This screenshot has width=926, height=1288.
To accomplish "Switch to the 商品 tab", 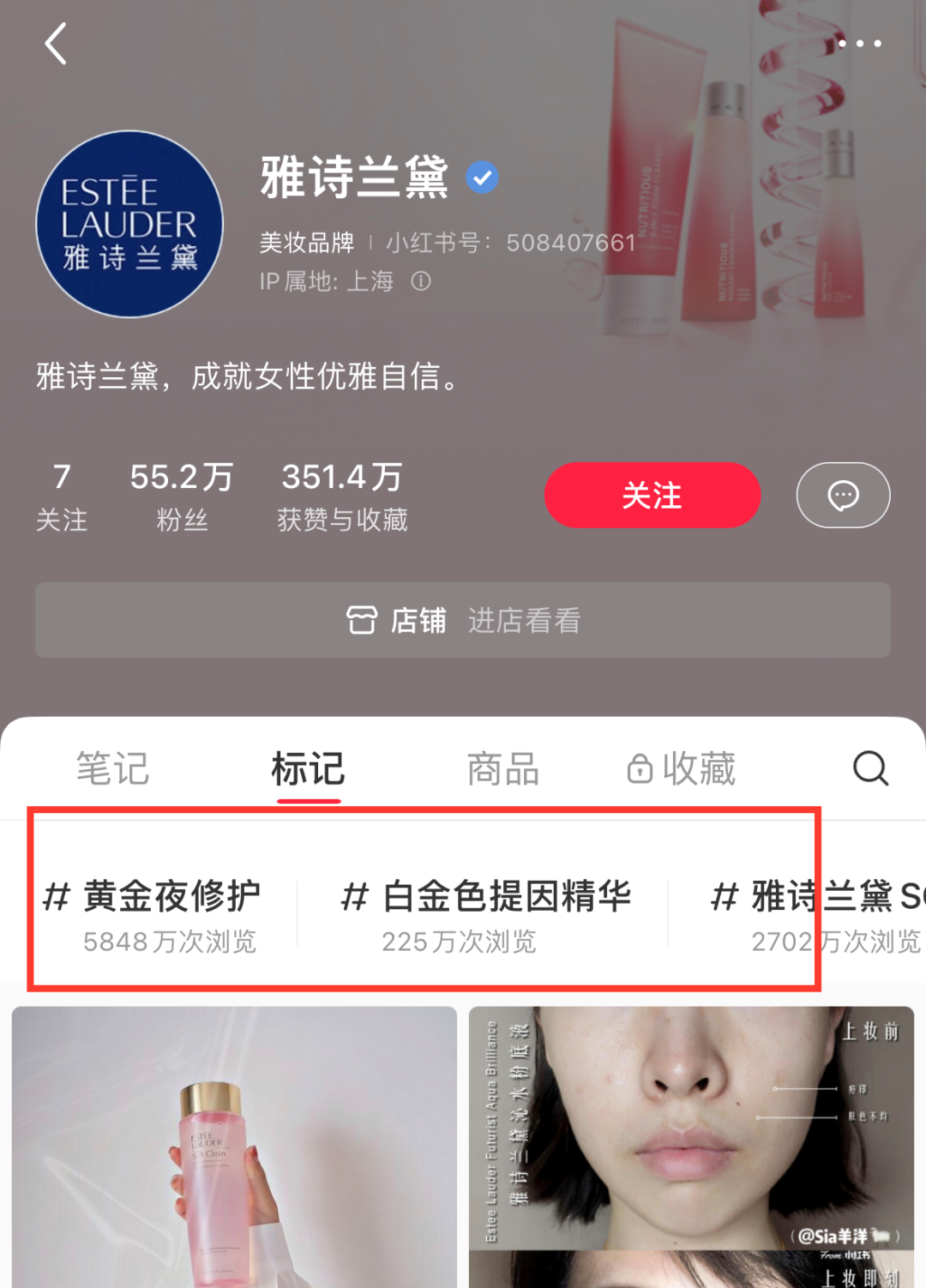I will 502,768.
